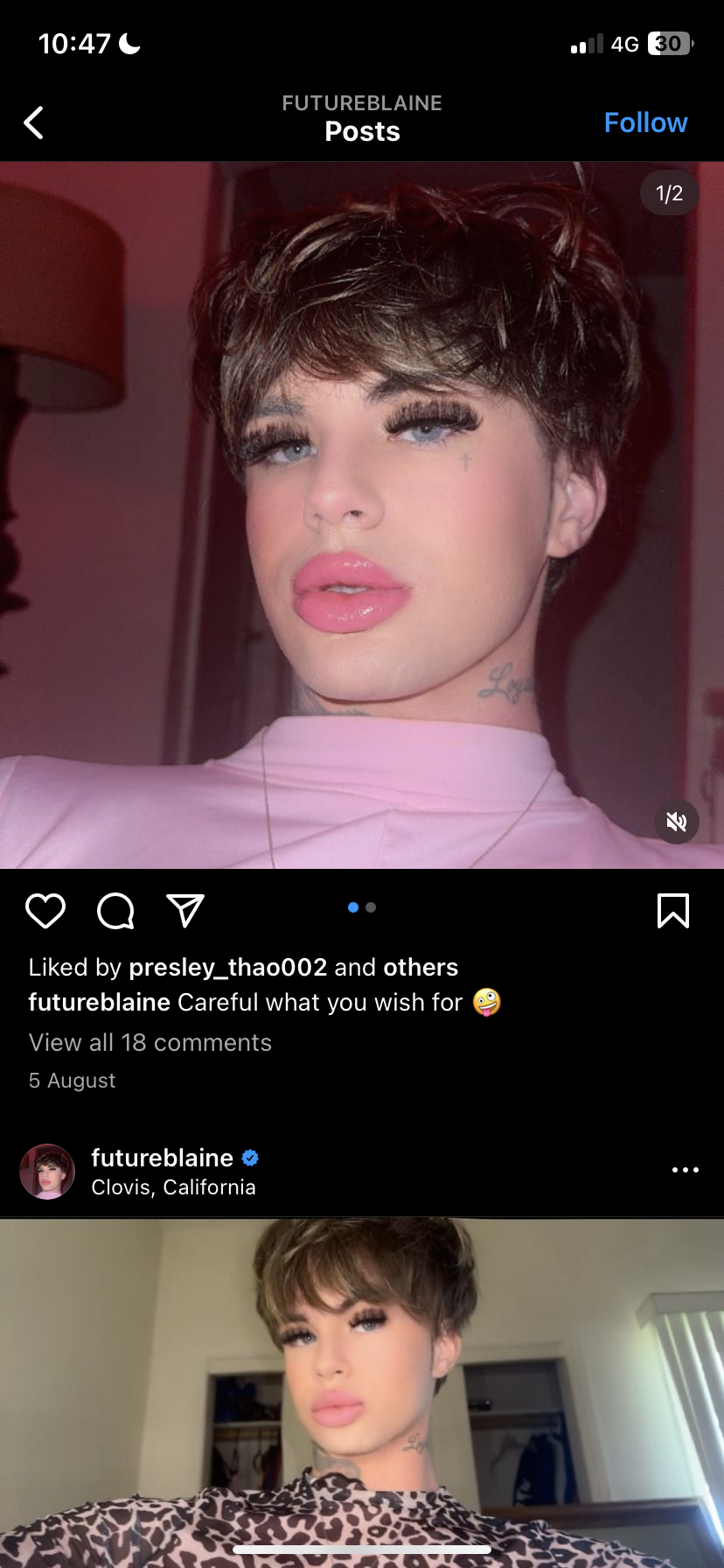Share the post via paper plane icon
Image resolution: width=724 pixels, height=1568 pixels.
tap(185, 911)
